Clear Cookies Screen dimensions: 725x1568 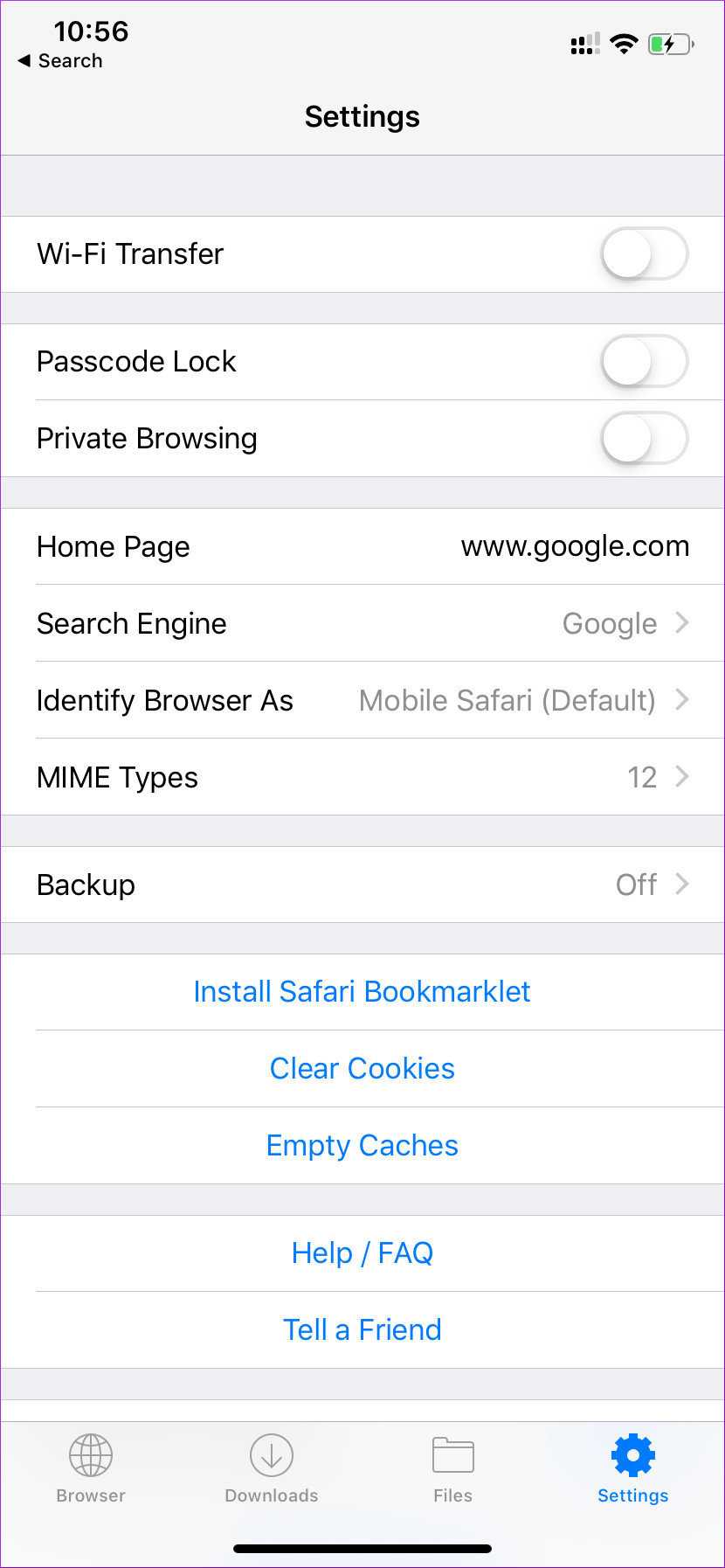362,1069
